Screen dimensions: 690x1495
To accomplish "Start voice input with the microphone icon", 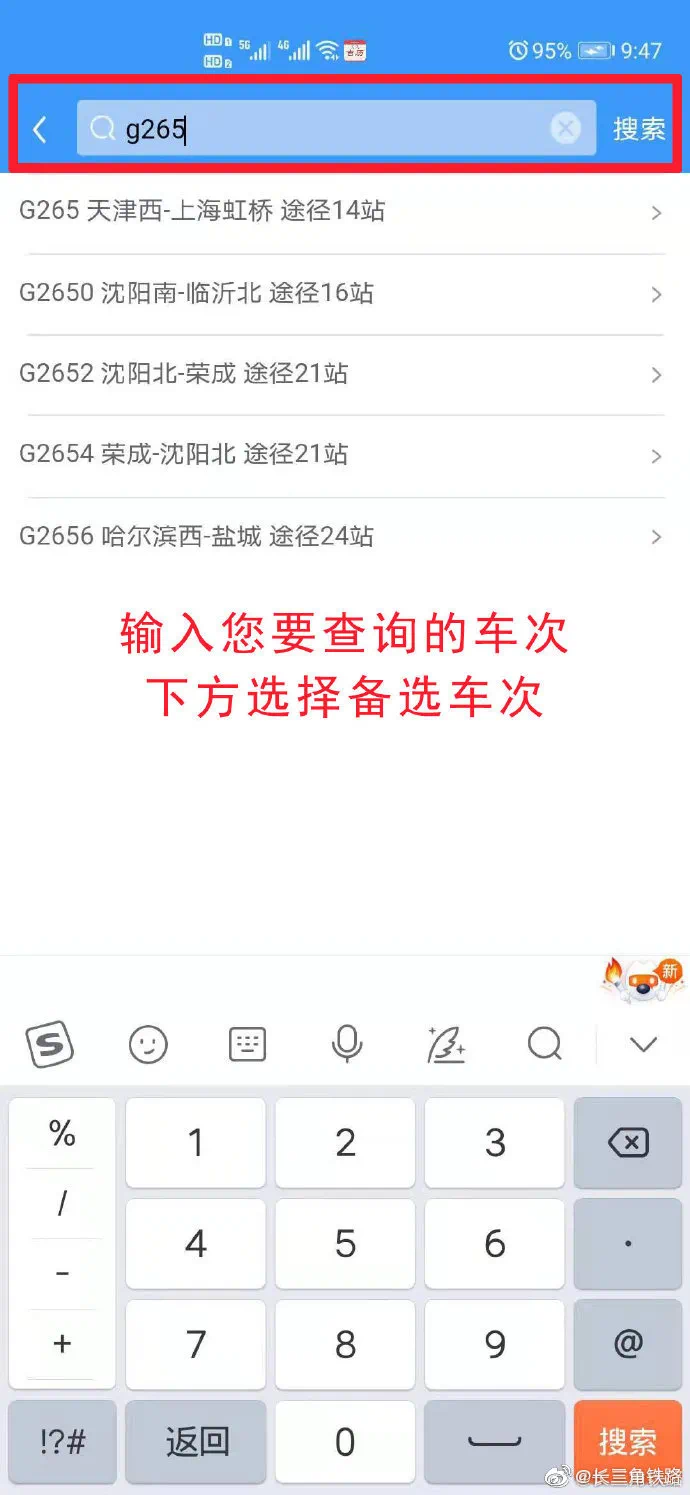I will [x=347, y=1045].
